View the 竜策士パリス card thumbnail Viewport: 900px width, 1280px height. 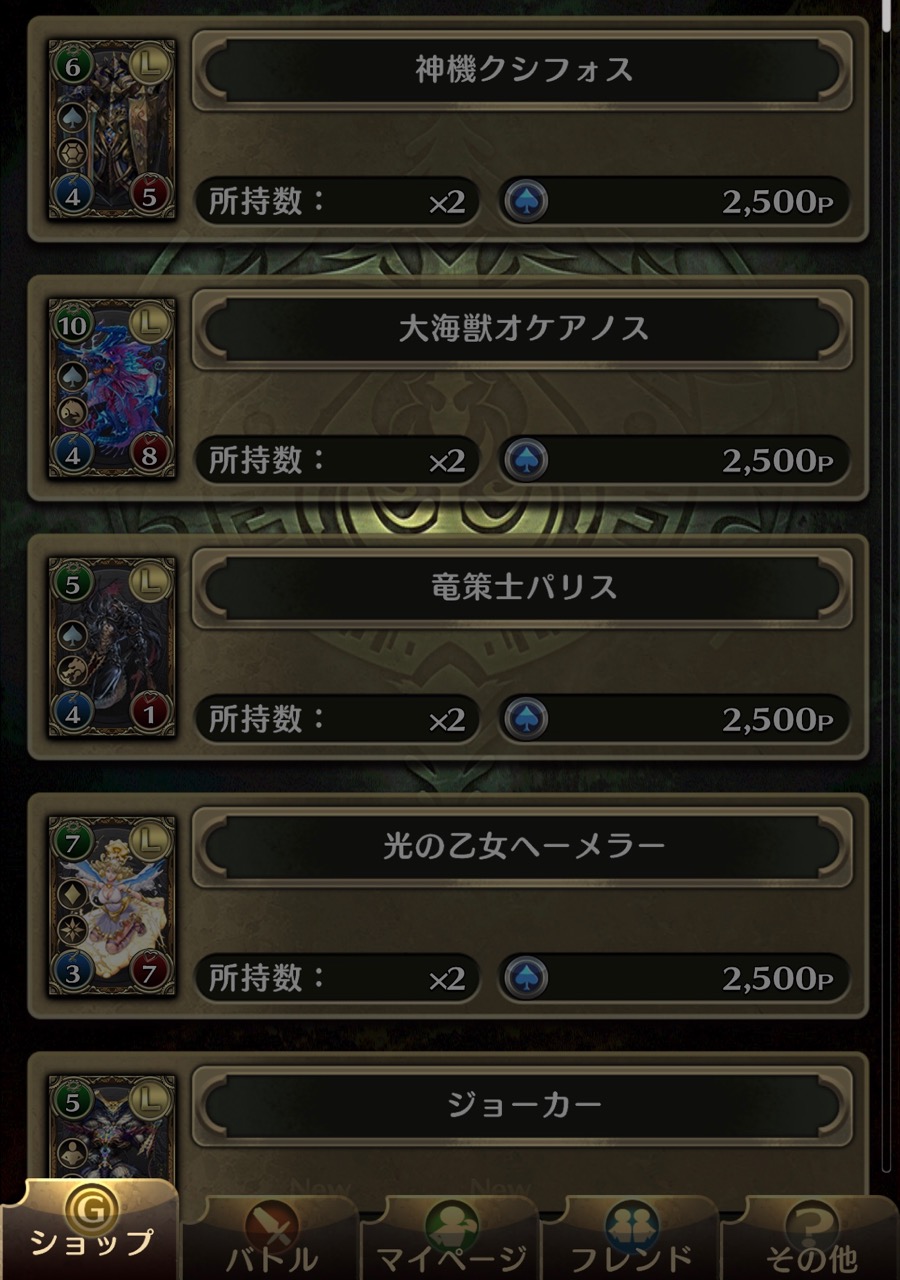pyautogui.click(x=112, y=647)
